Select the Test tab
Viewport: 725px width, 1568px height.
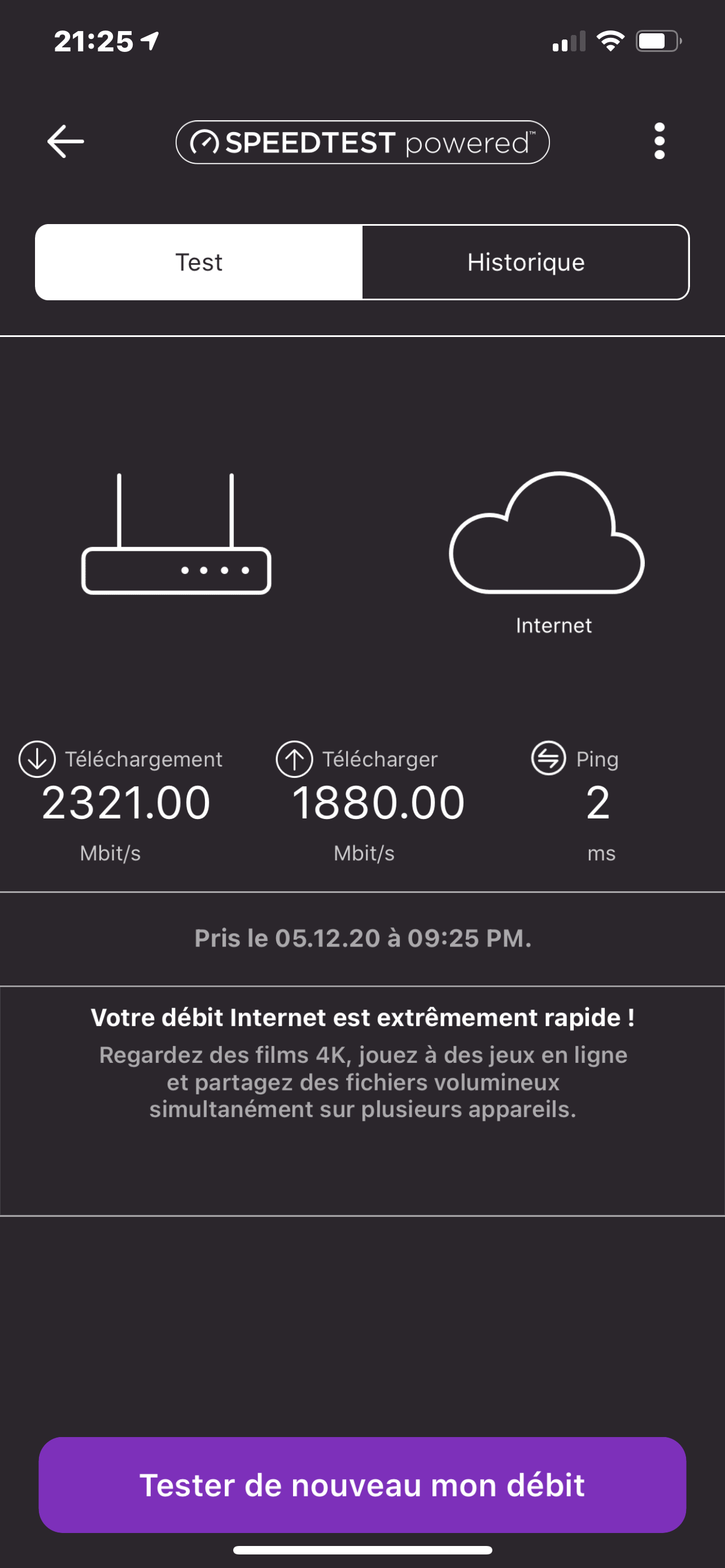[198, 262]
